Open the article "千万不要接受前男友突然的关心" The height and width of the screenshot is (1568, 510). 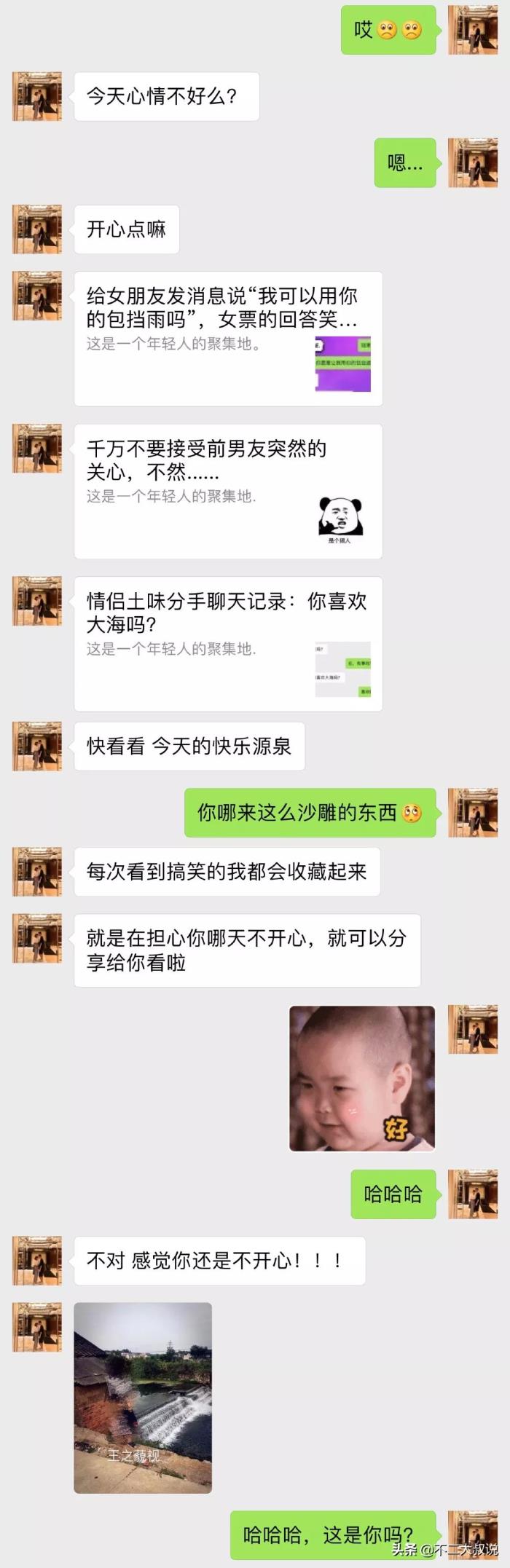click(228, 491)
